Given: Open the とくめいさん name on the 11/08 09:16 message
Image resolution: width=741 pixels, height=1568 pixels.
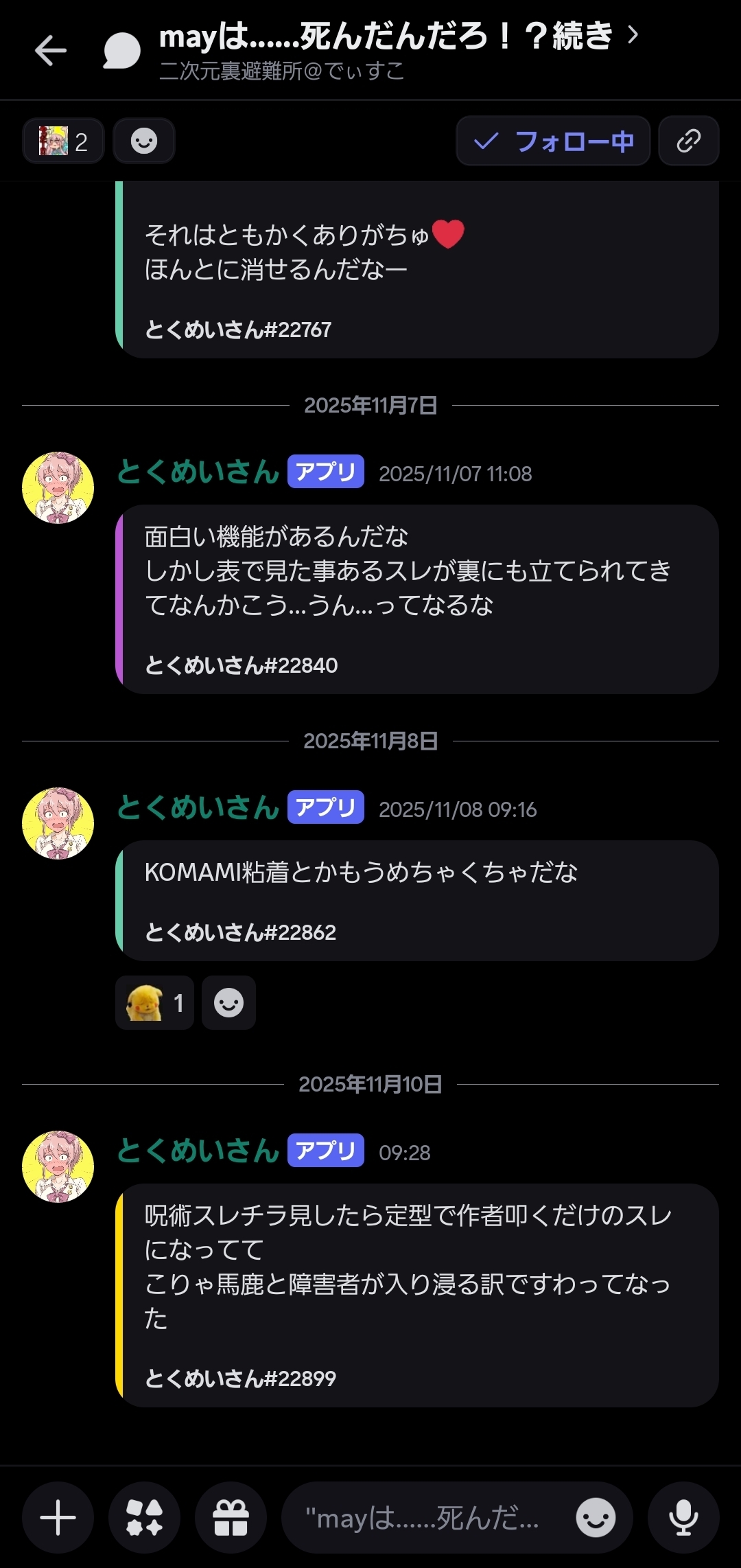Looking at the screenshot, I should (x=198, y=808).
